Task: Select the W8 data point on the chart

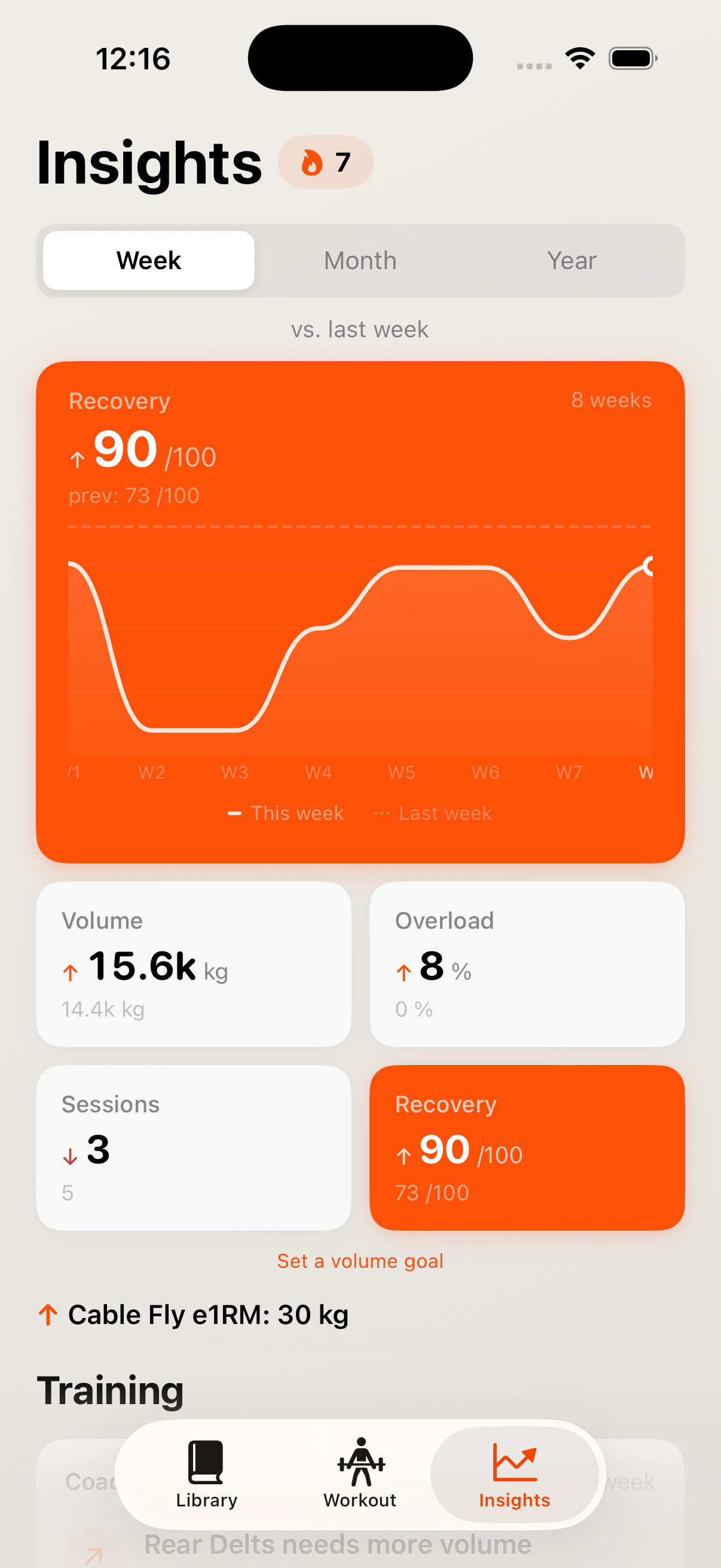Action: point(649,566)
